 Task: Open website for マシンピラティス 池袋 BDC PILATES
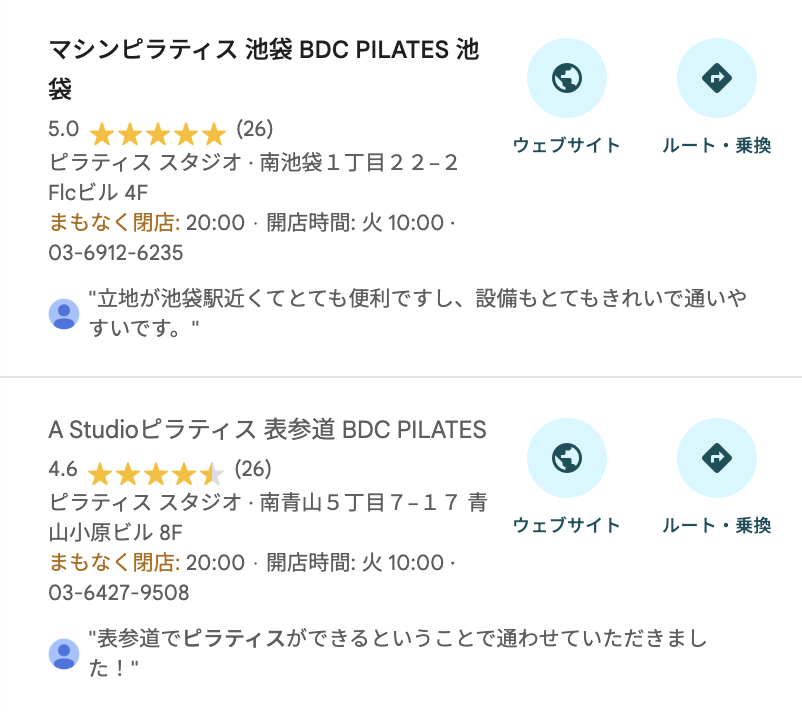pos(566,78)
